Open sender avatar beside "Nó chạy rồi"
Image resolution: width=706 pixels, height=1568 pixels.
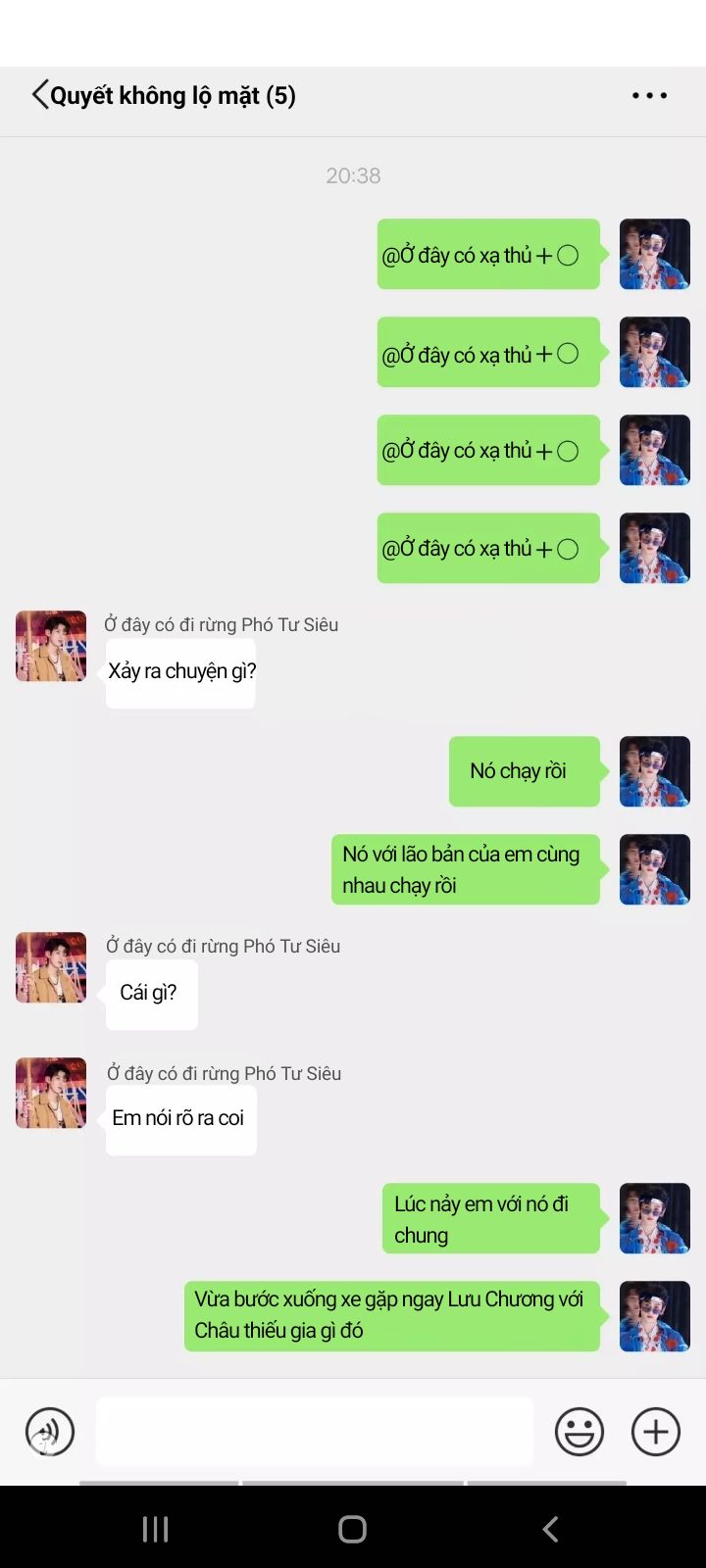click(x=654, y=771)
